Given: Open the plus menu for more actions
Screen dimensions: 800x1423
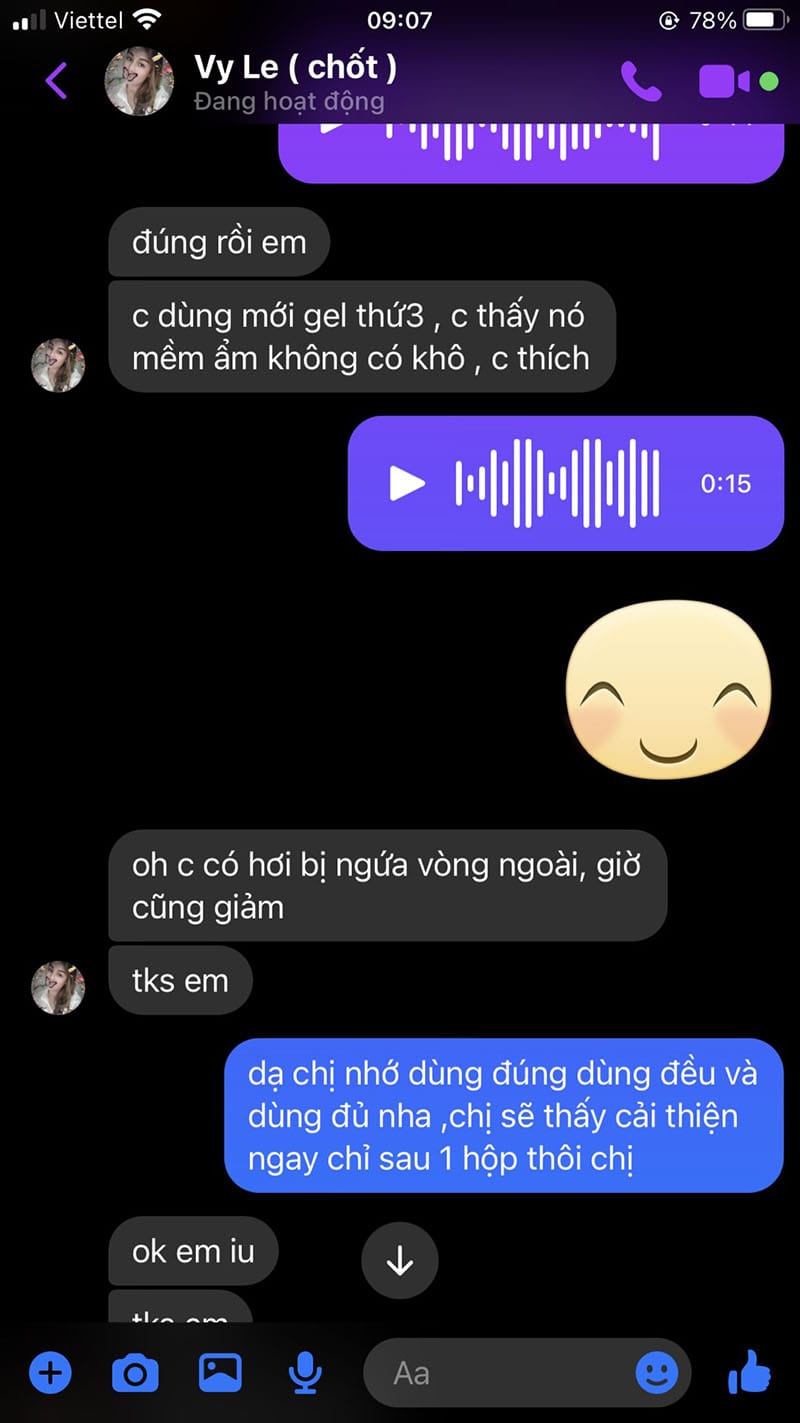Looking at the screenshot, I should pos(50,1373).
